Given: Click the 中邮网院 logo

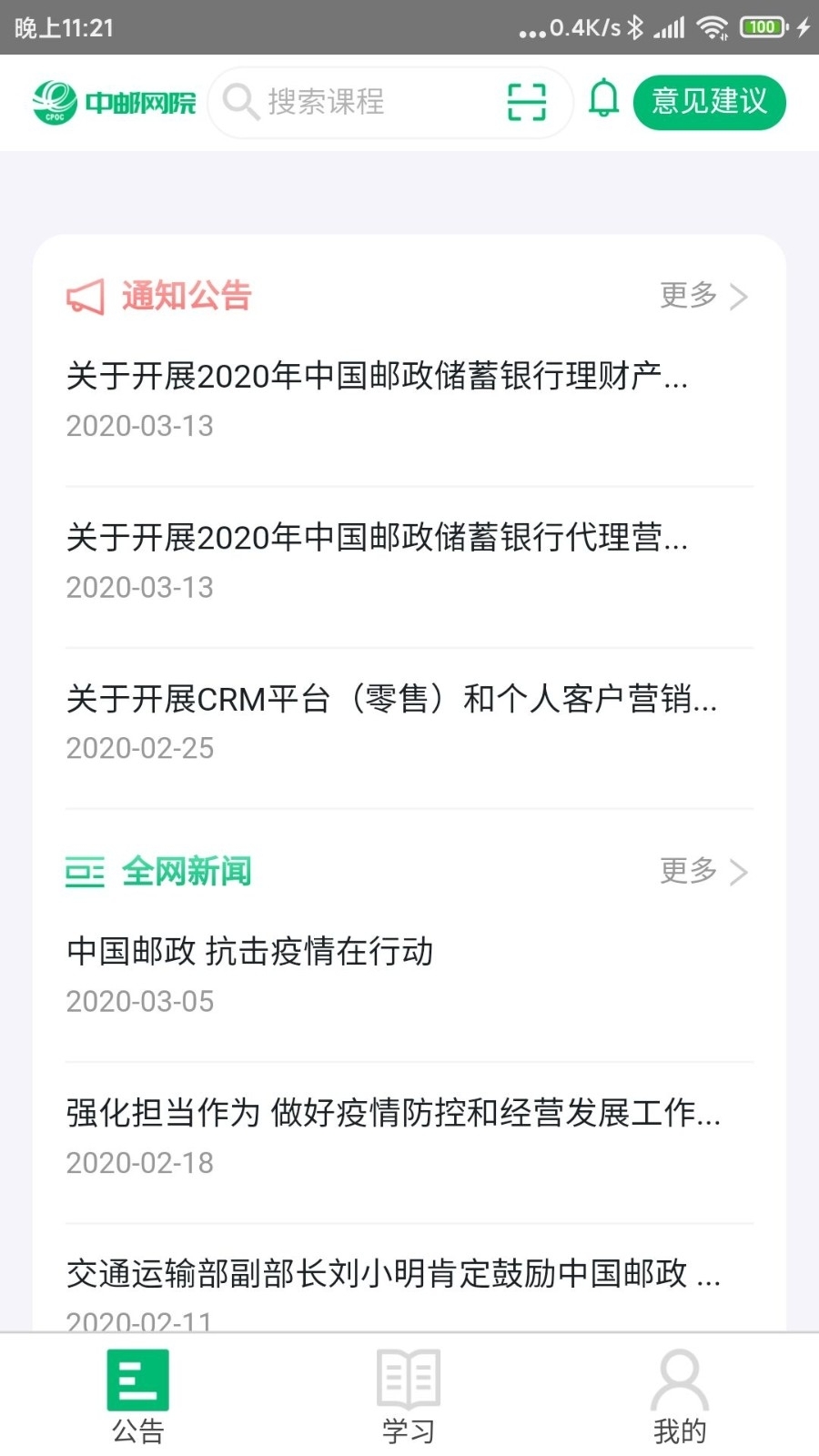Looking at the screenshot, I should [112, 102].
